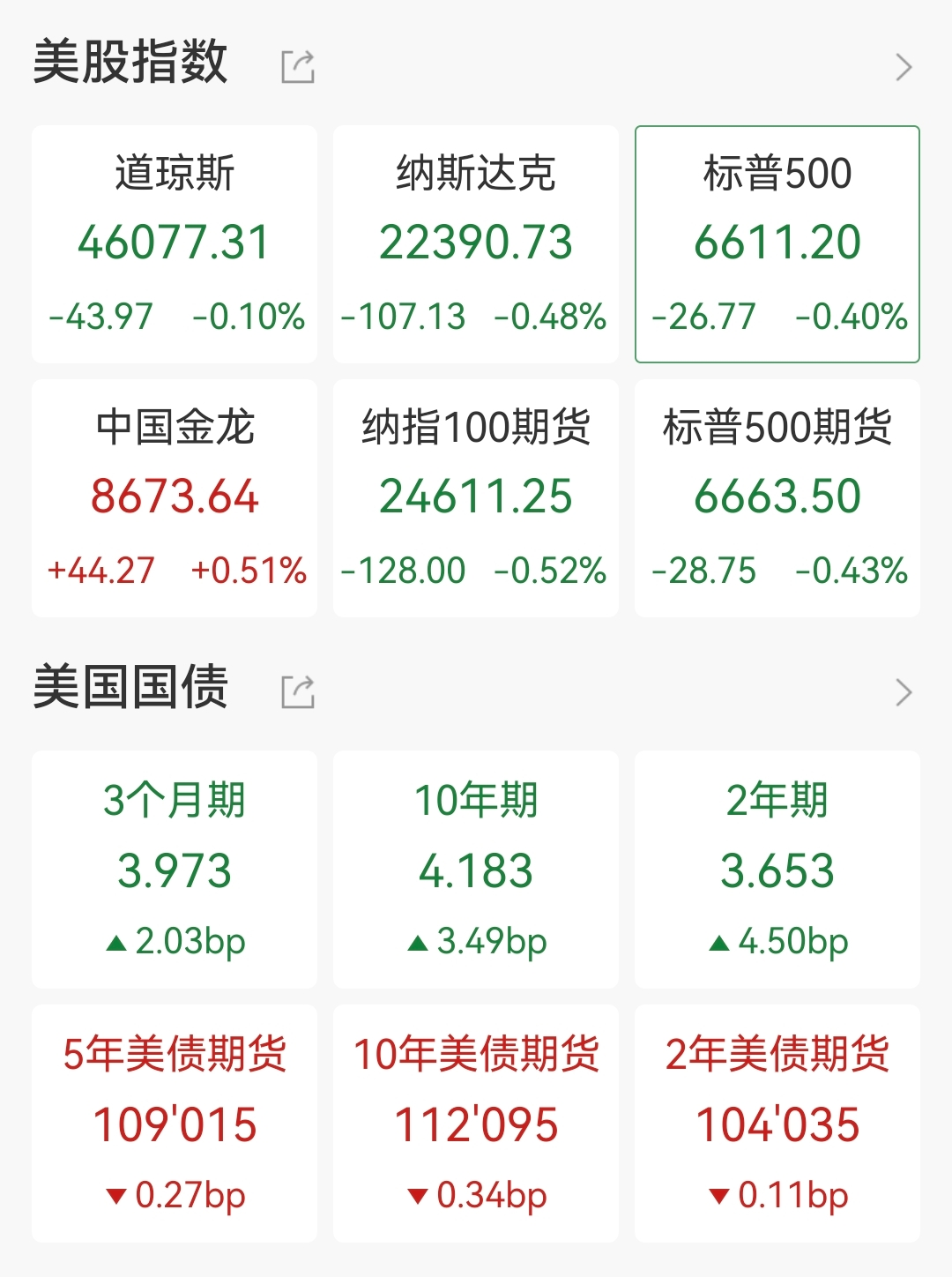Share the 美股指数 section
Image resolution: width=952 pixels, height=1277 pixels.
pyautogui.click(x=298, y=67)
